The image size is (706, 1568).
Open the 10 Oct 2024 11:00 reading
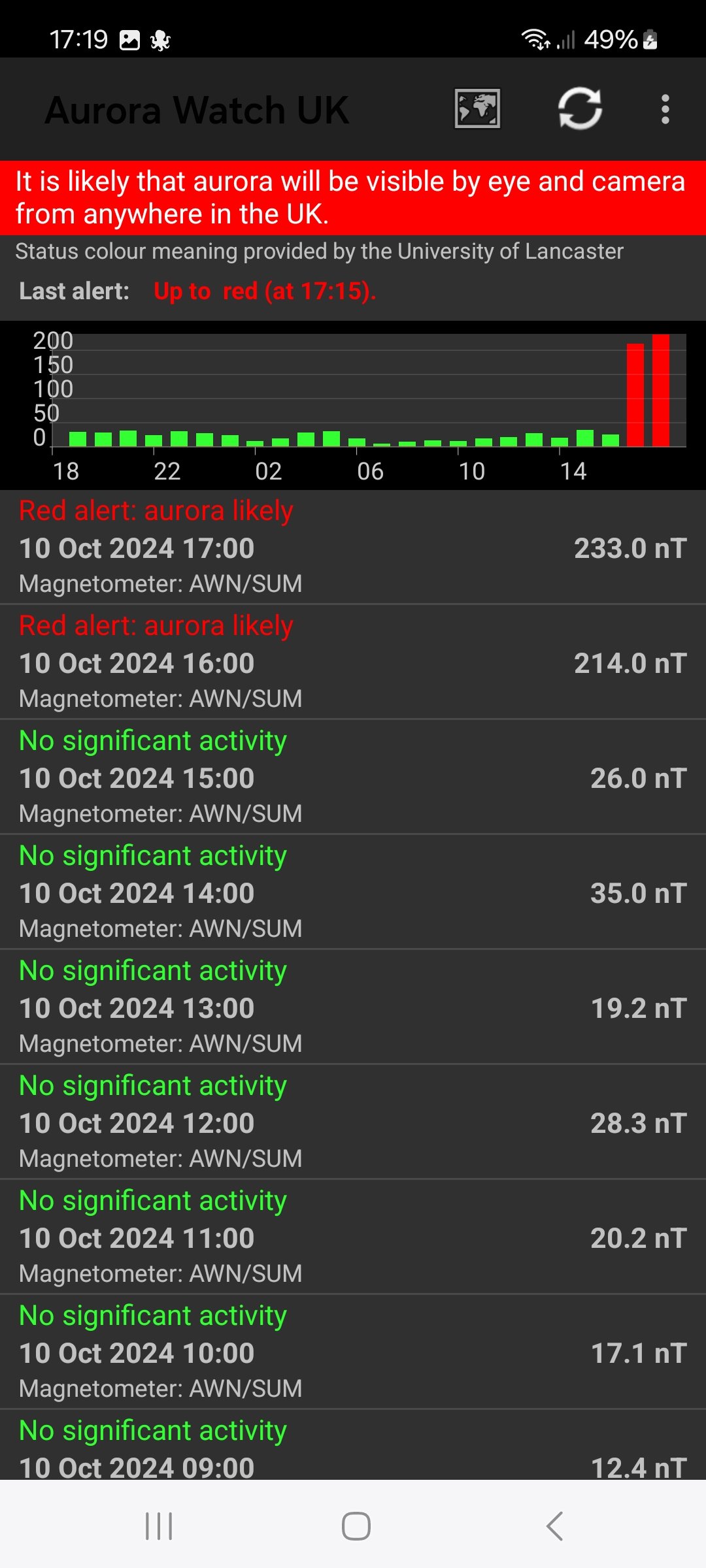[x=353, y=1237]
